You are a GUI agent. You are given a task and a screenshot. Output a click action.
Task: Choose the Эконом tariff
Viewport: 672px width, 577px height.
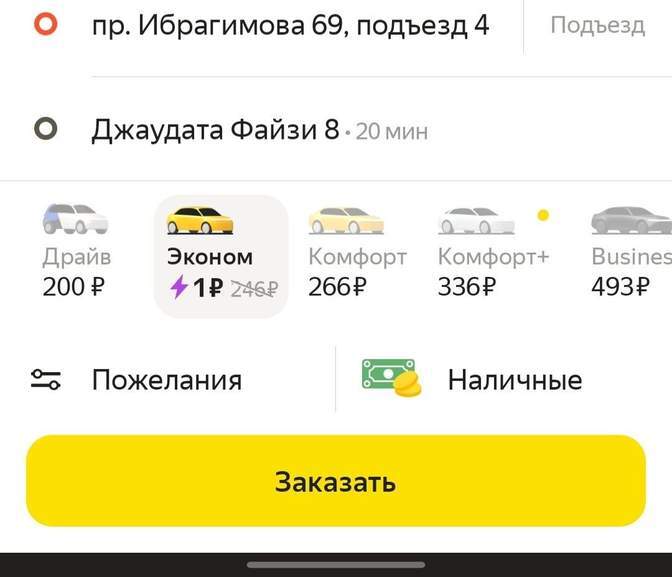coord(220,254)
